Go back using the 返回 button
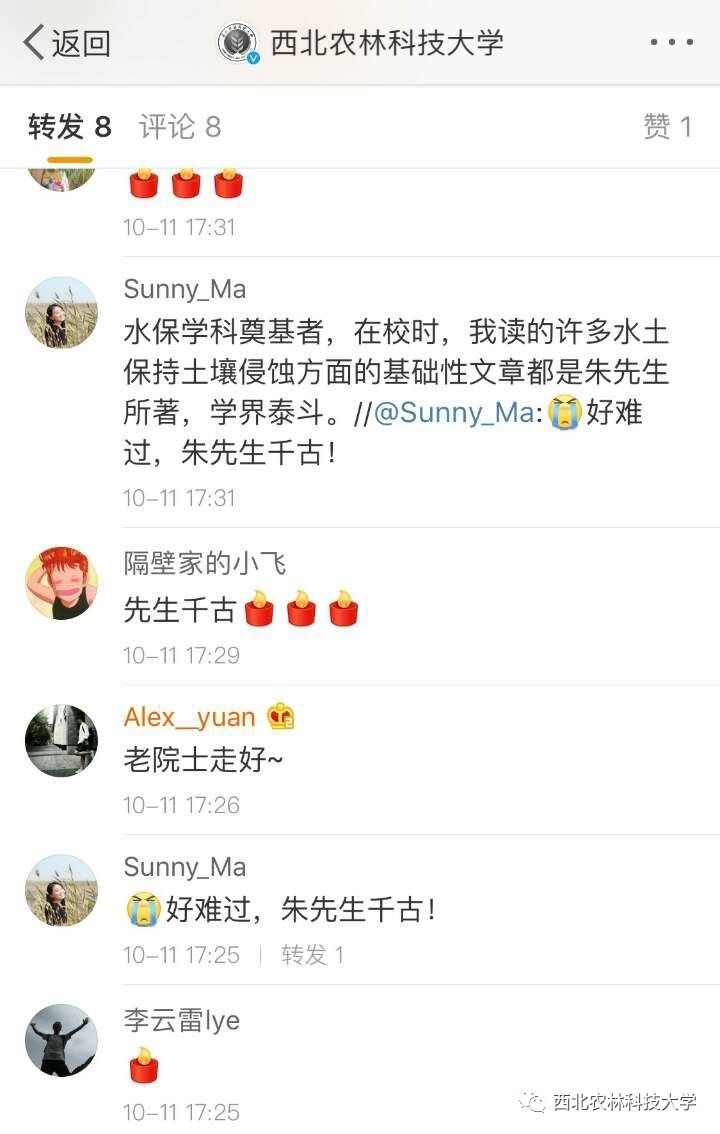The width and height of the screenshot is (720, 1134). tap(66, 43)
